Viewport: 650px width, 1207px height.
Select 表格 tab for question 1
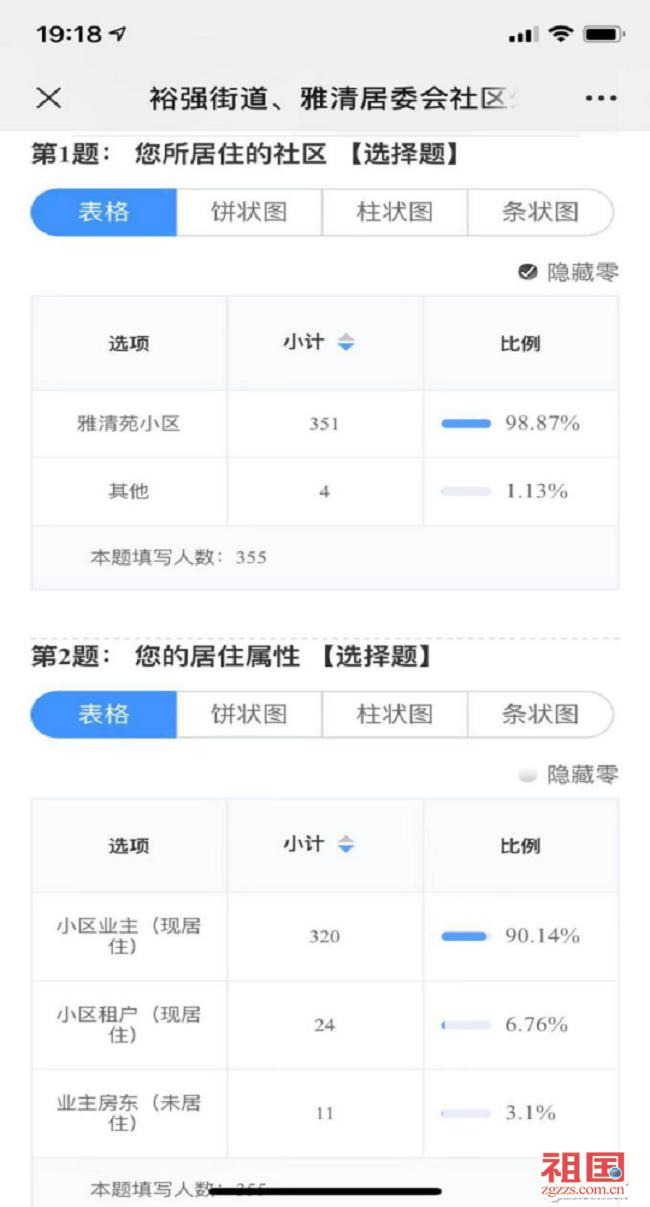104,212
